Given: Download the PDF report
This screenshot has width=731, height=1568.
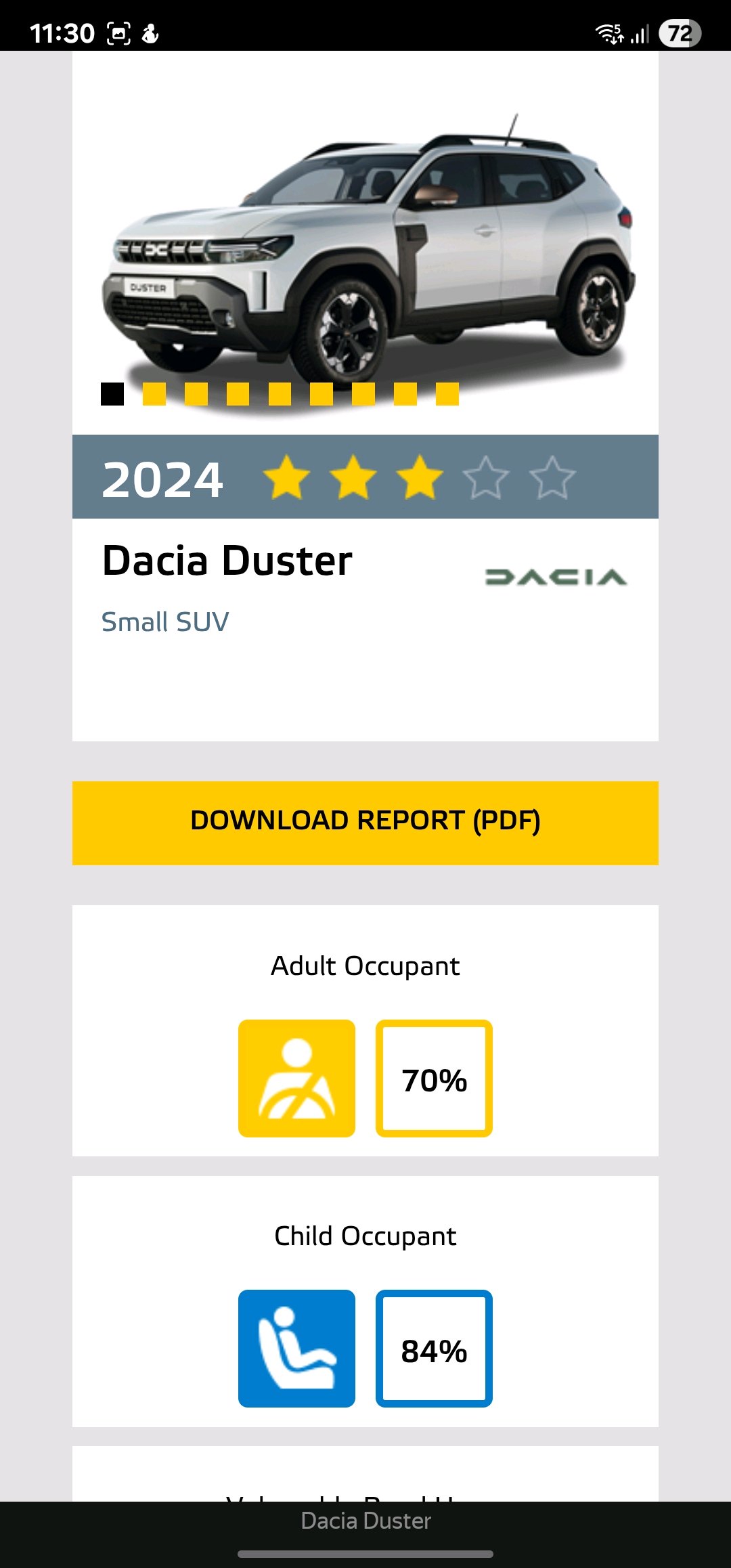Looking at the screenshot, I should click(365, 823).
